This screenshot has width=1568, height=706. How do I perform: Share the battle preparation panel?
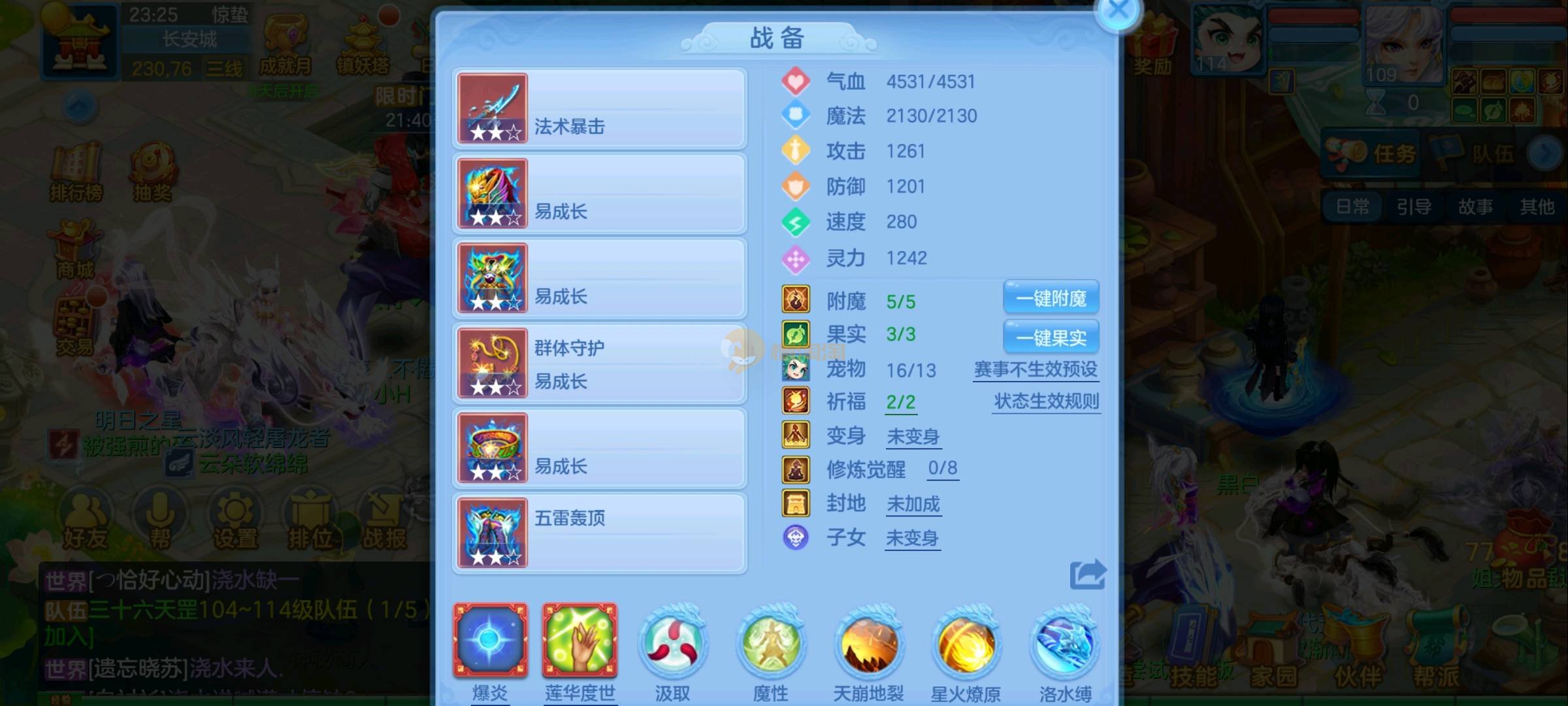tap(1087, 575)
